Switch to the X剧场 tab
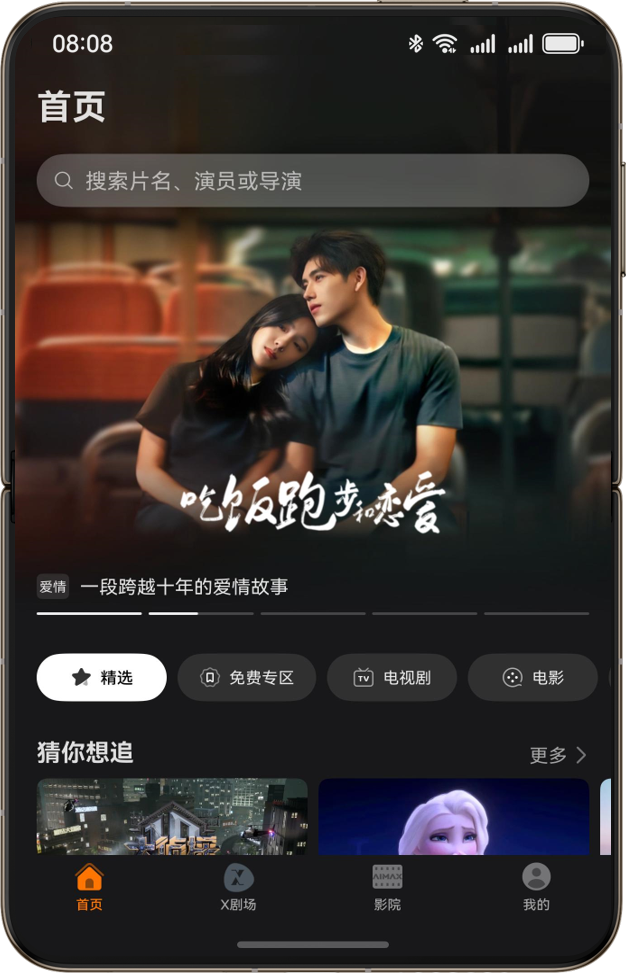Viewport: 626px width, 973px height. (x=238, y=888)
